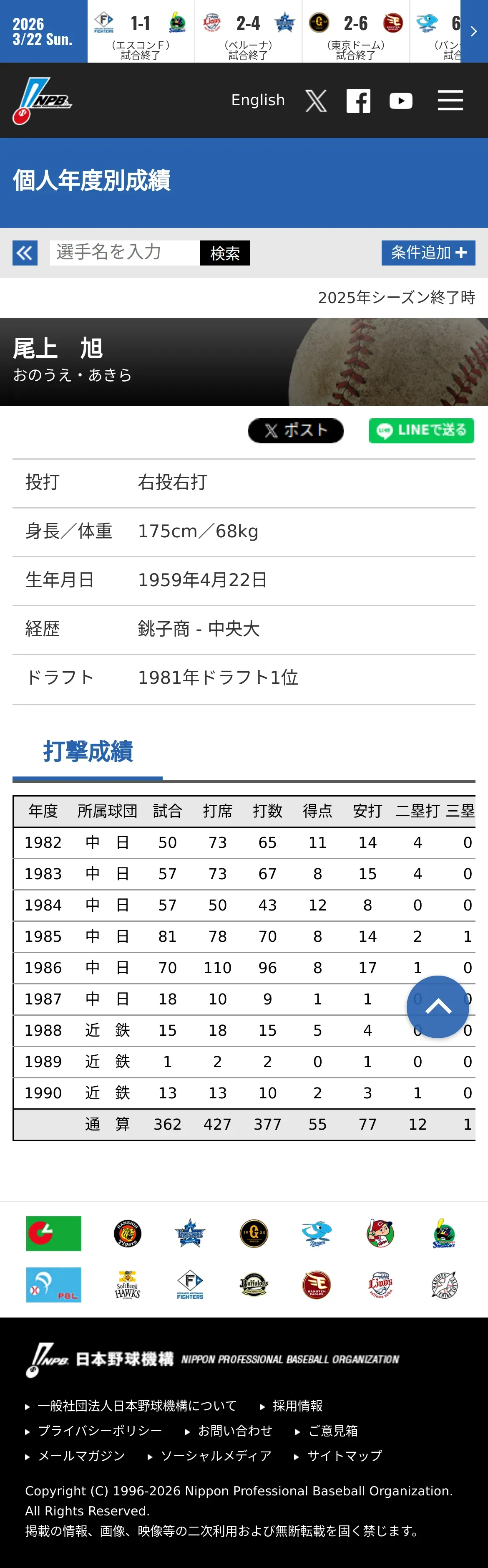
Task: Open the Hanshin Tigers team logo link
Action: 128,1234
